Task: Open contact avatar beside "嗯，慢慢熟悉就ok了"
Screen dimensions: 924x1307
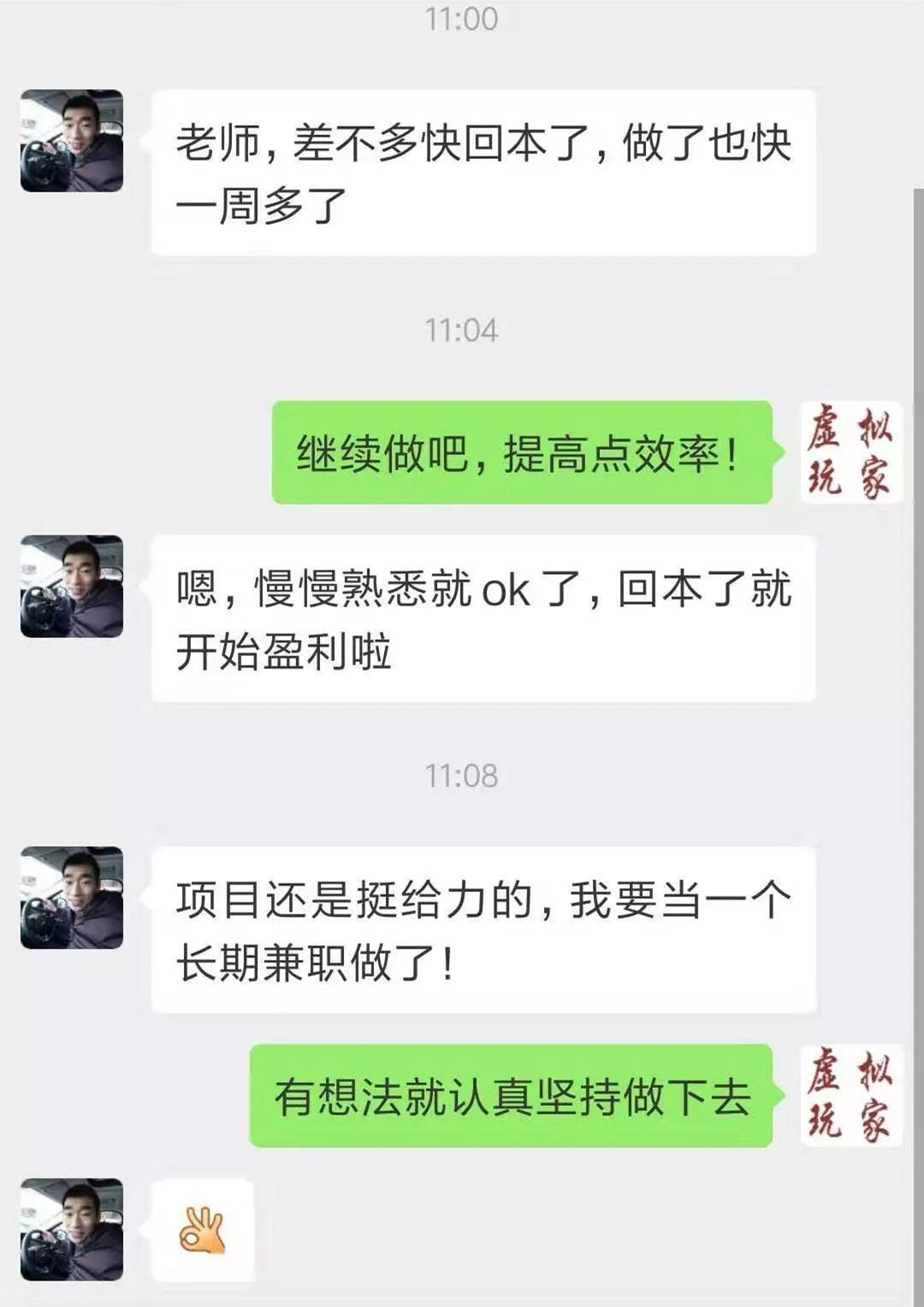Action: click(72, 586)
